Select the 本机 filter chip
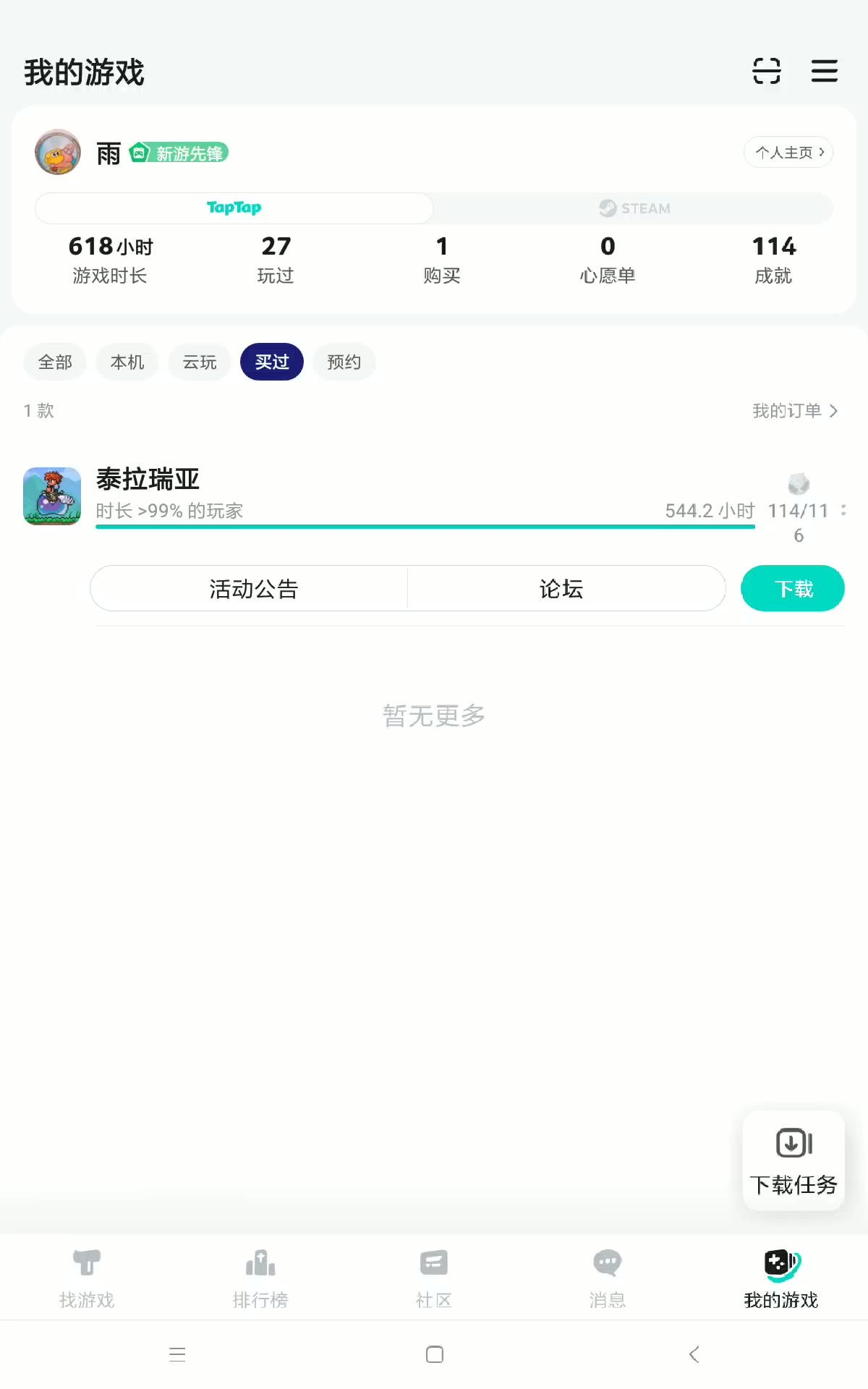 127,362
